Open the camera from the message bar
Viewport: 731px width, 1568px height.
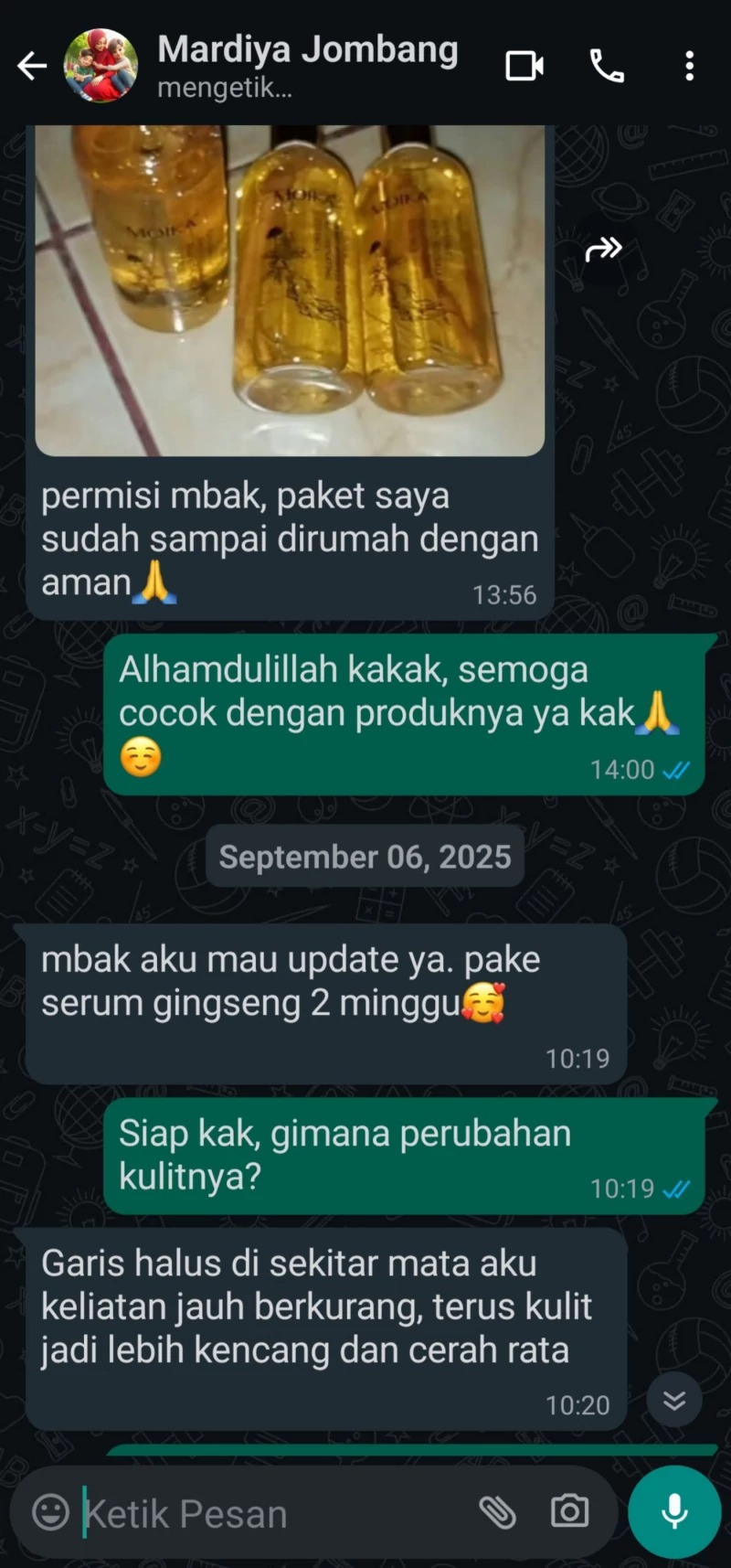click(569, 1512)
